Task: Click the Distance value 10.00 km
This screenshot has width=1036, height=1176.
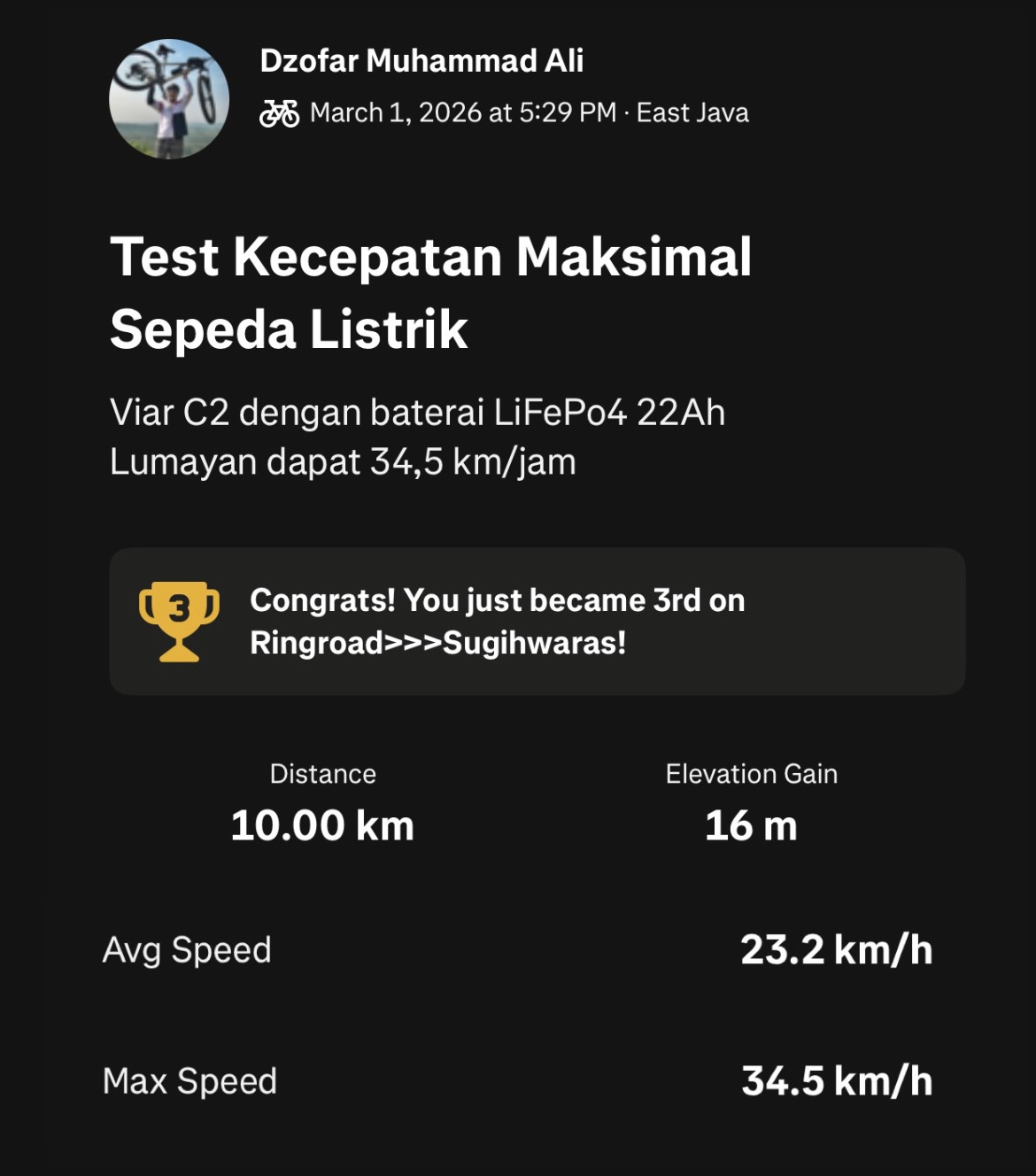Action: (324, 825)
